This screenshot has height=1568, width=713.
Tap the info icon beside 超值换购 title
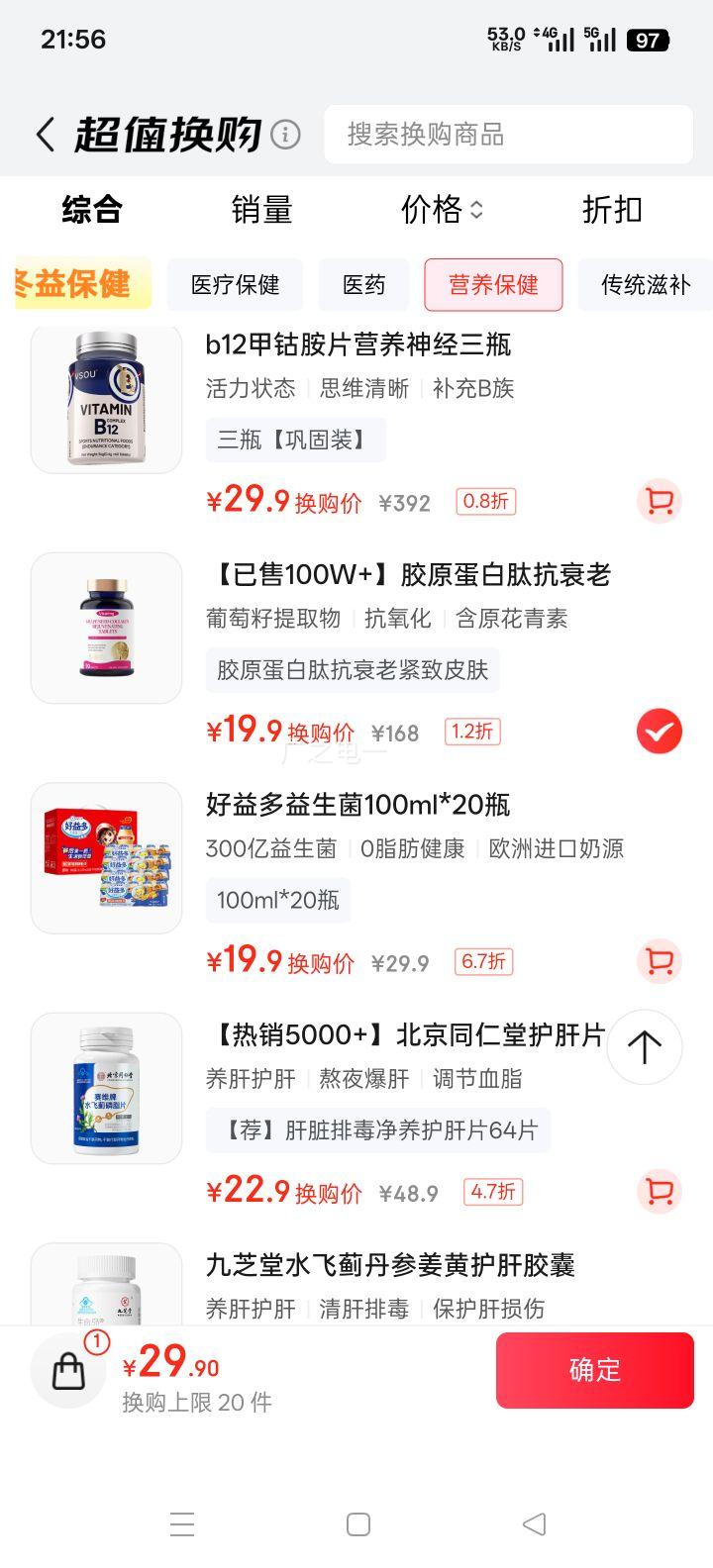point(284,133)
